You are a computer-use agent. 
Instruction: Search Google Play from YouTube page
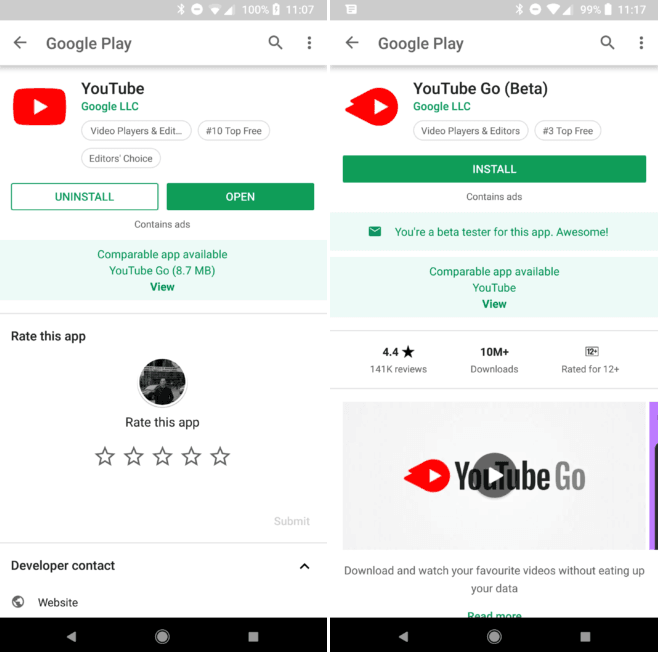[276, 43]
